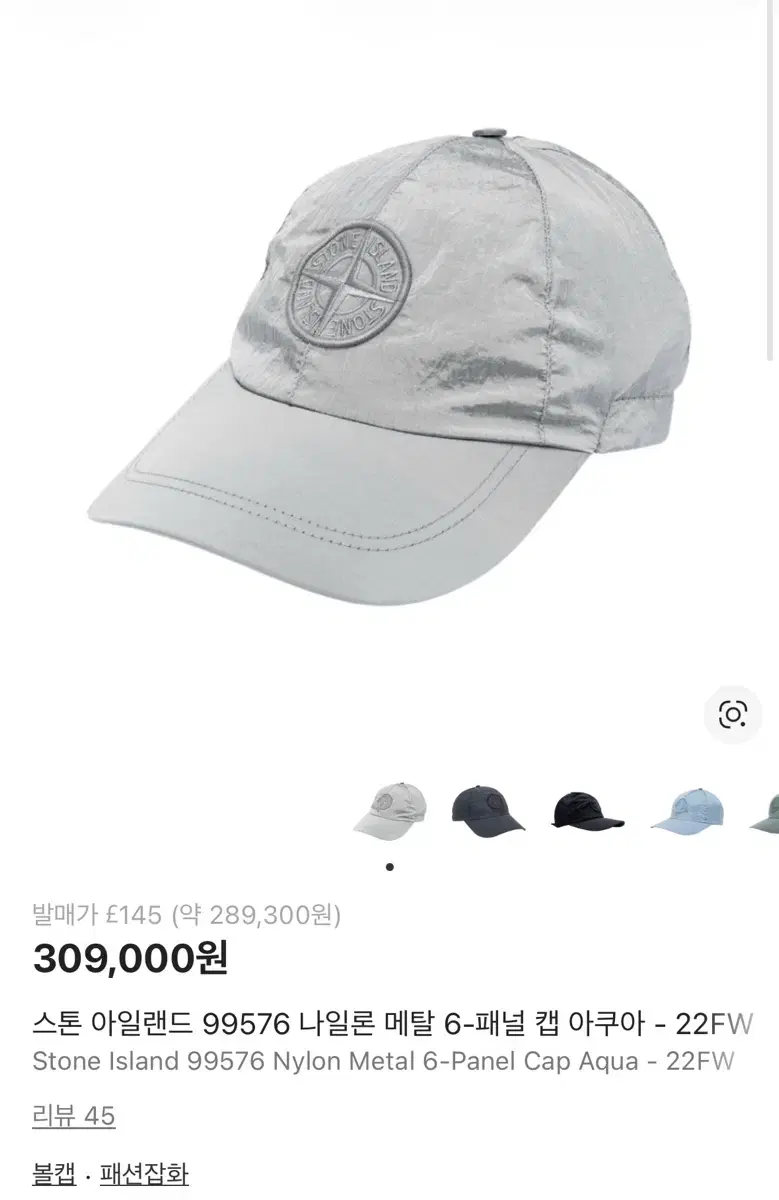Screen dimensions: 779x1200
Task: Select the silver grey cap thumbnail
Action: coord(390,809)
